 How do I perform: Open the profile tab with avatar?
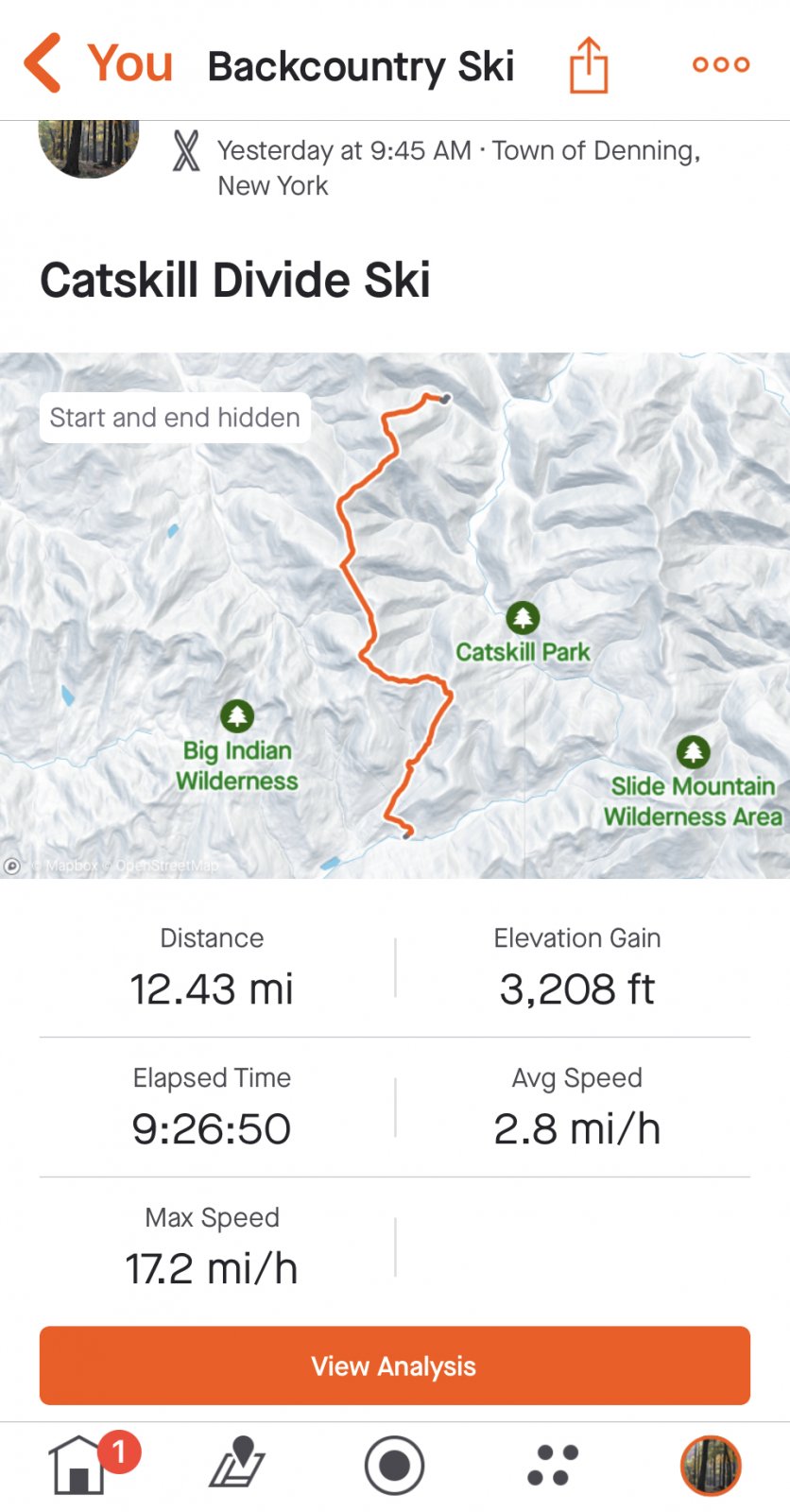pyautogui.click(x=711, y=1465)
